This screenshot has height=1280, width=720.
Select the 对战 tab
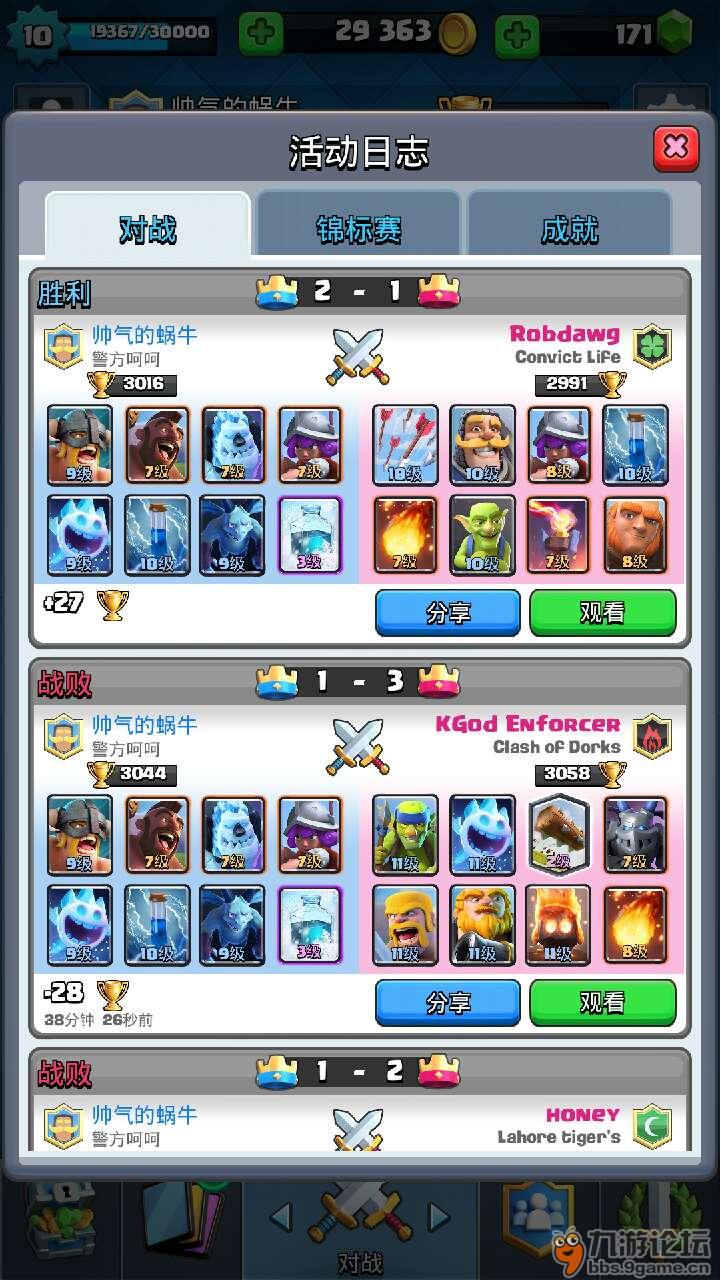[x=148, y=228]
